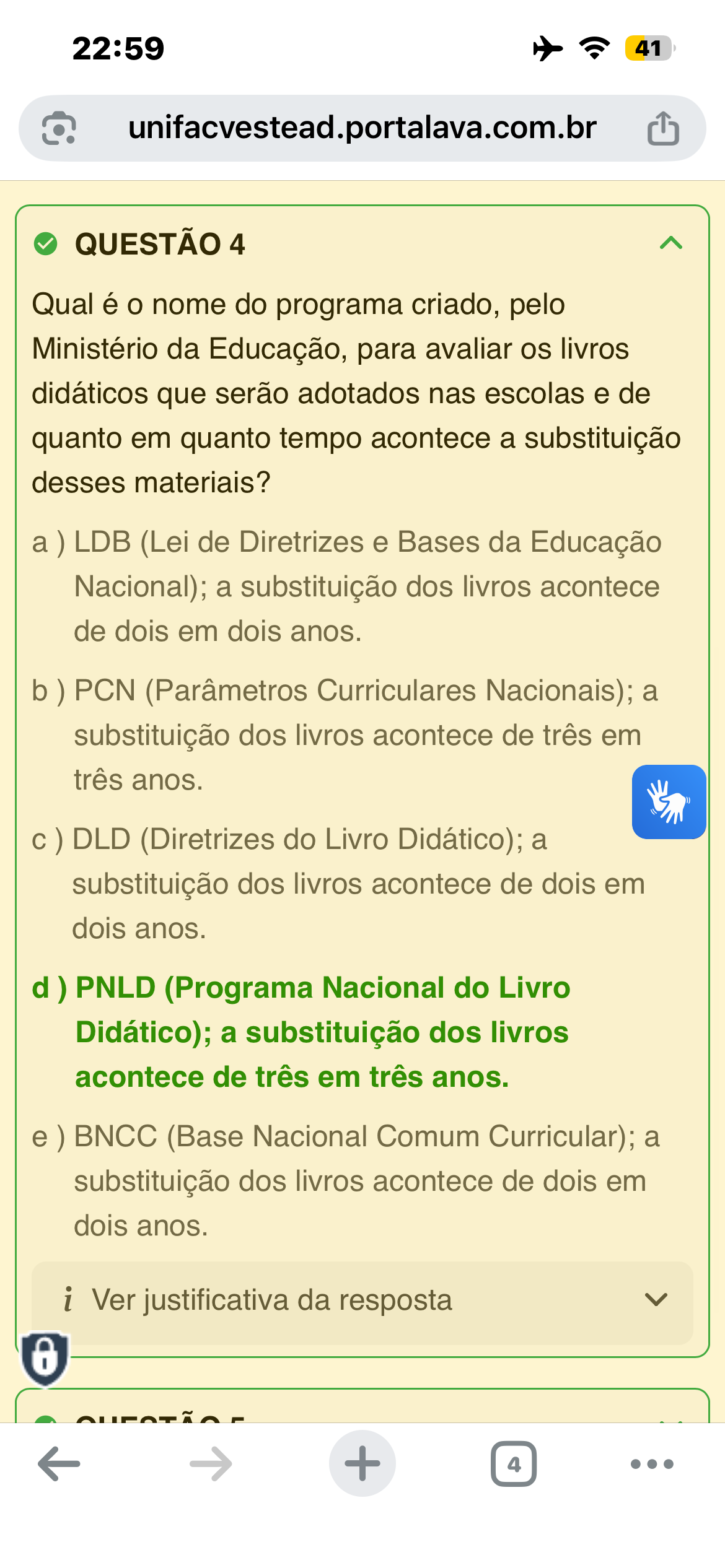
Task: Tap the address bar with unifacvestead.portalava.com.br
Action: click(x=362, y=128)
